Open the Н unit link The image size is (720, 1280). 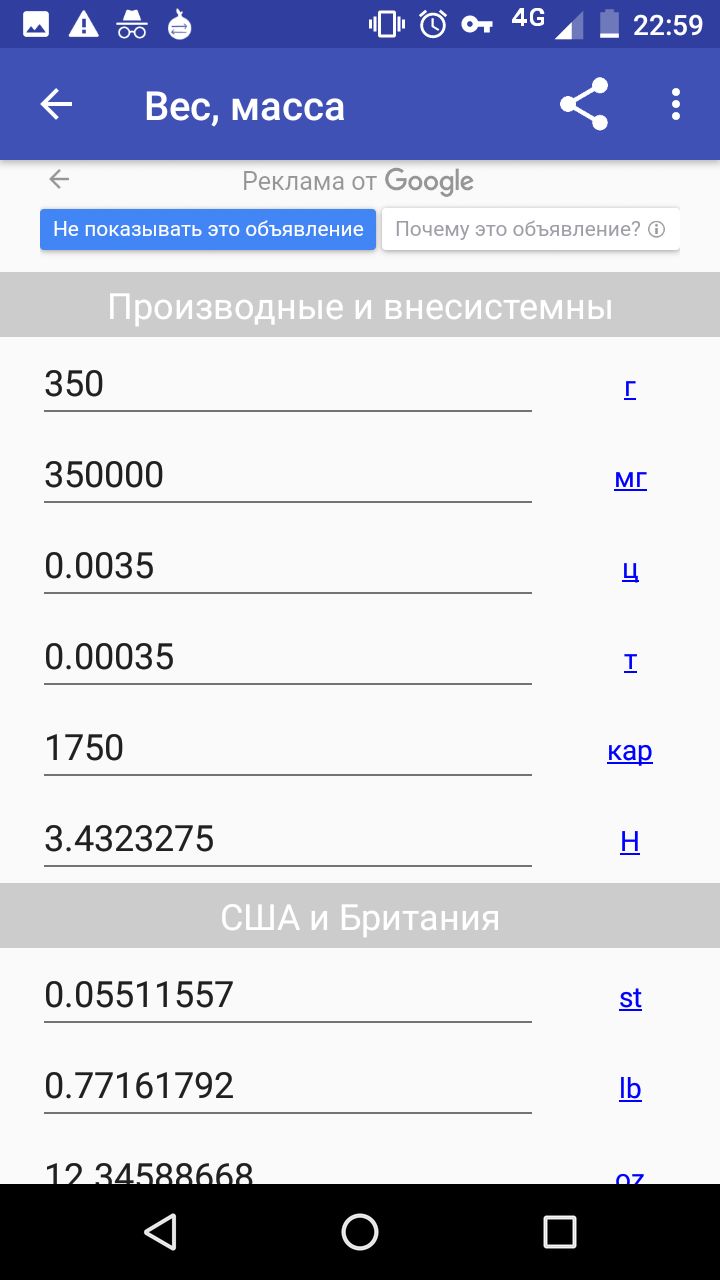(630, 842)
